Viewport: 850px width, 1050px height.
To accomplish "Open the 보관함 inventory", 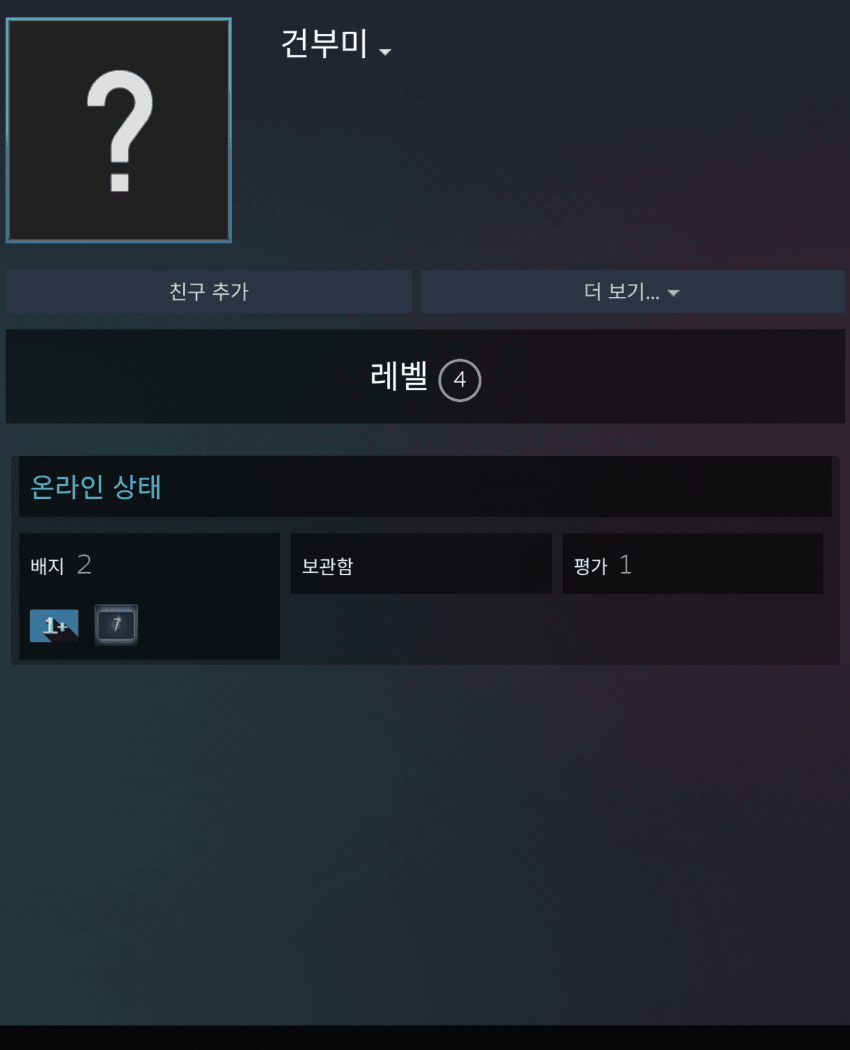I will [420, 565].
